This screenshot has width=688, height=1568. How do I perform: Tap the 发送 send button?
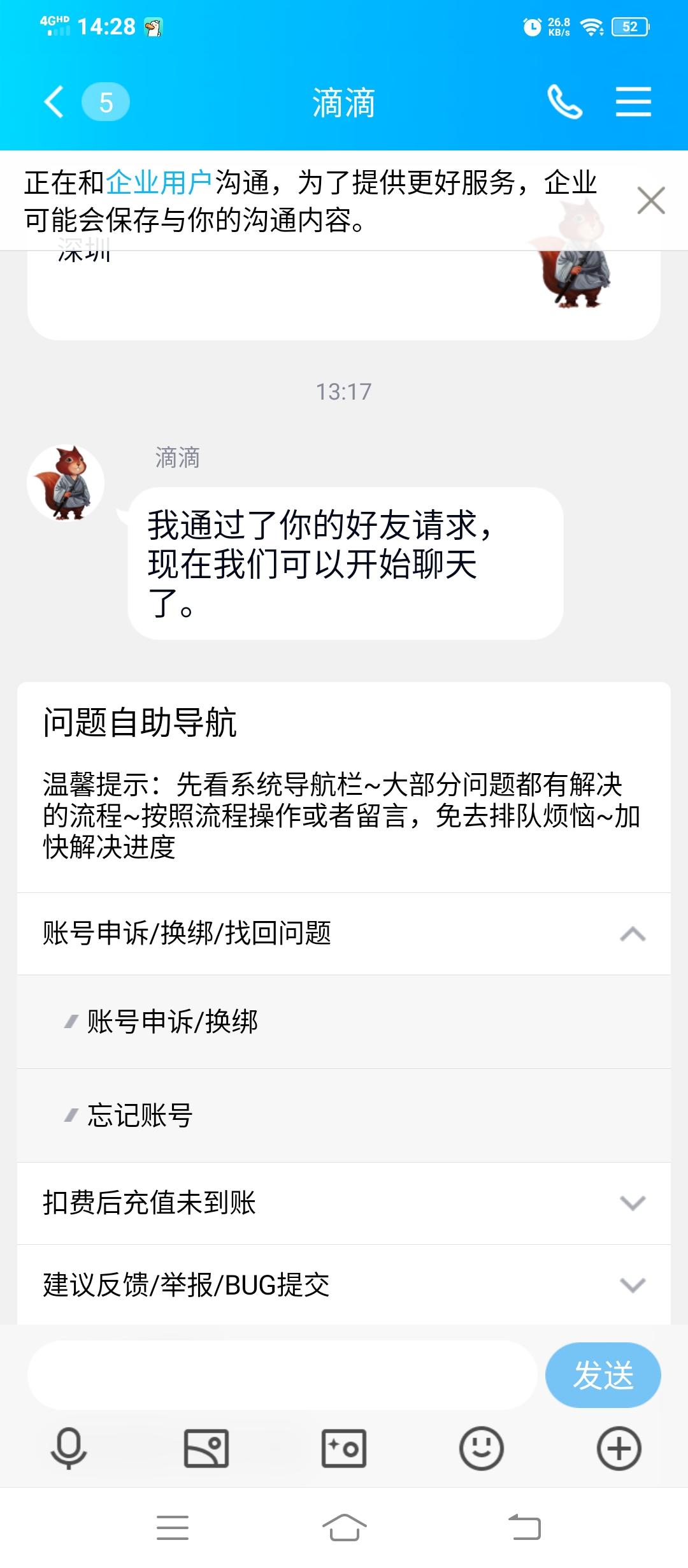pos(603,1375)
